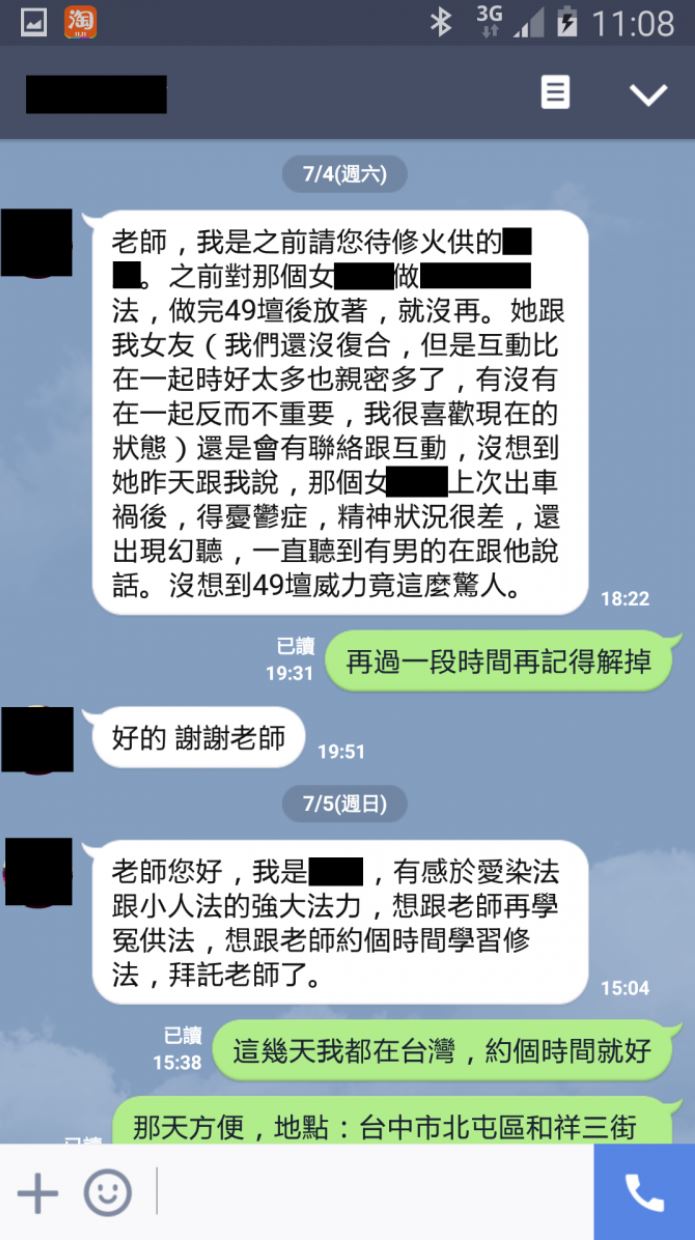
Task: Start a voice call with the phone button
Action: (x=644, y=1193)
